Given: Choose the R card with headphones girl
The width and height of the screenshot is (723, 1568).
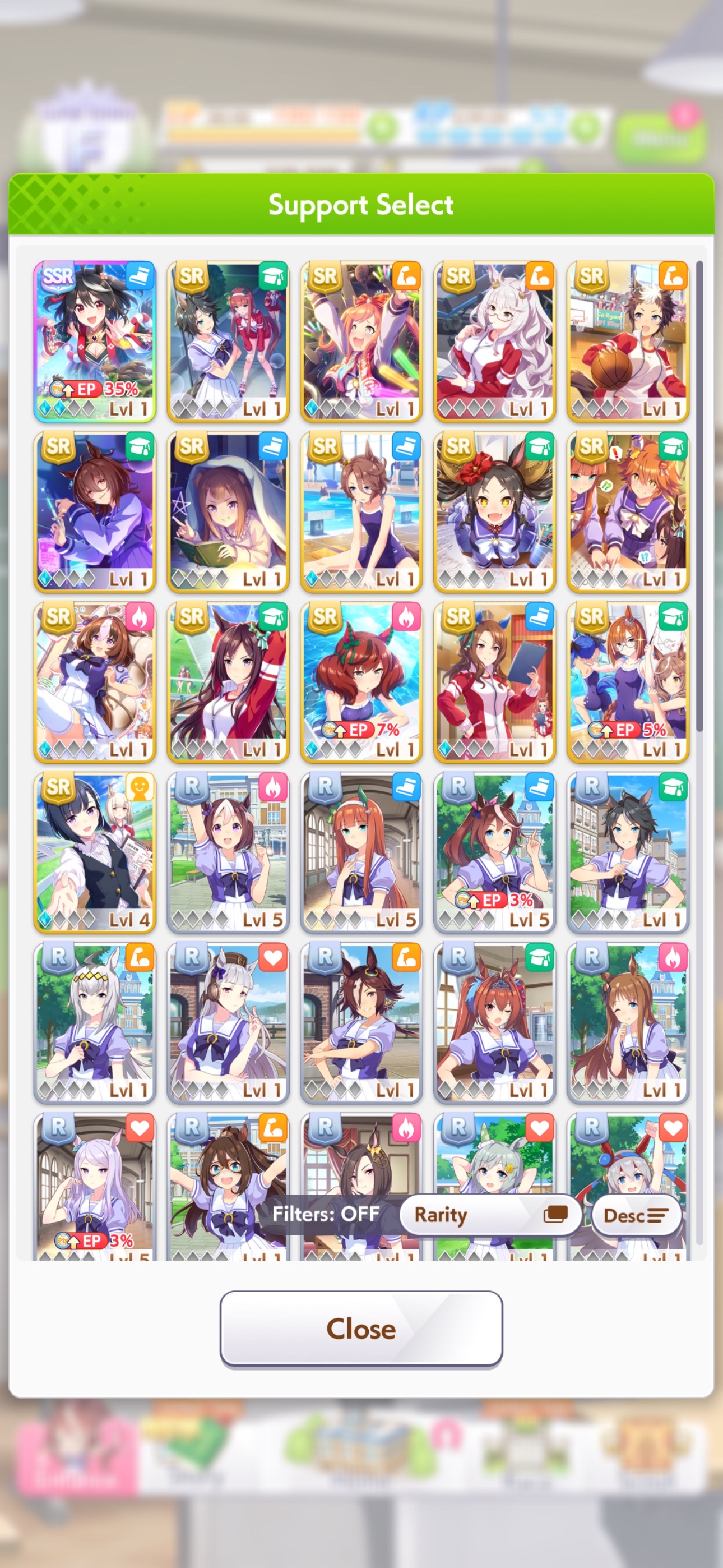Looking at the screenshot, I should pos(228,1023).
